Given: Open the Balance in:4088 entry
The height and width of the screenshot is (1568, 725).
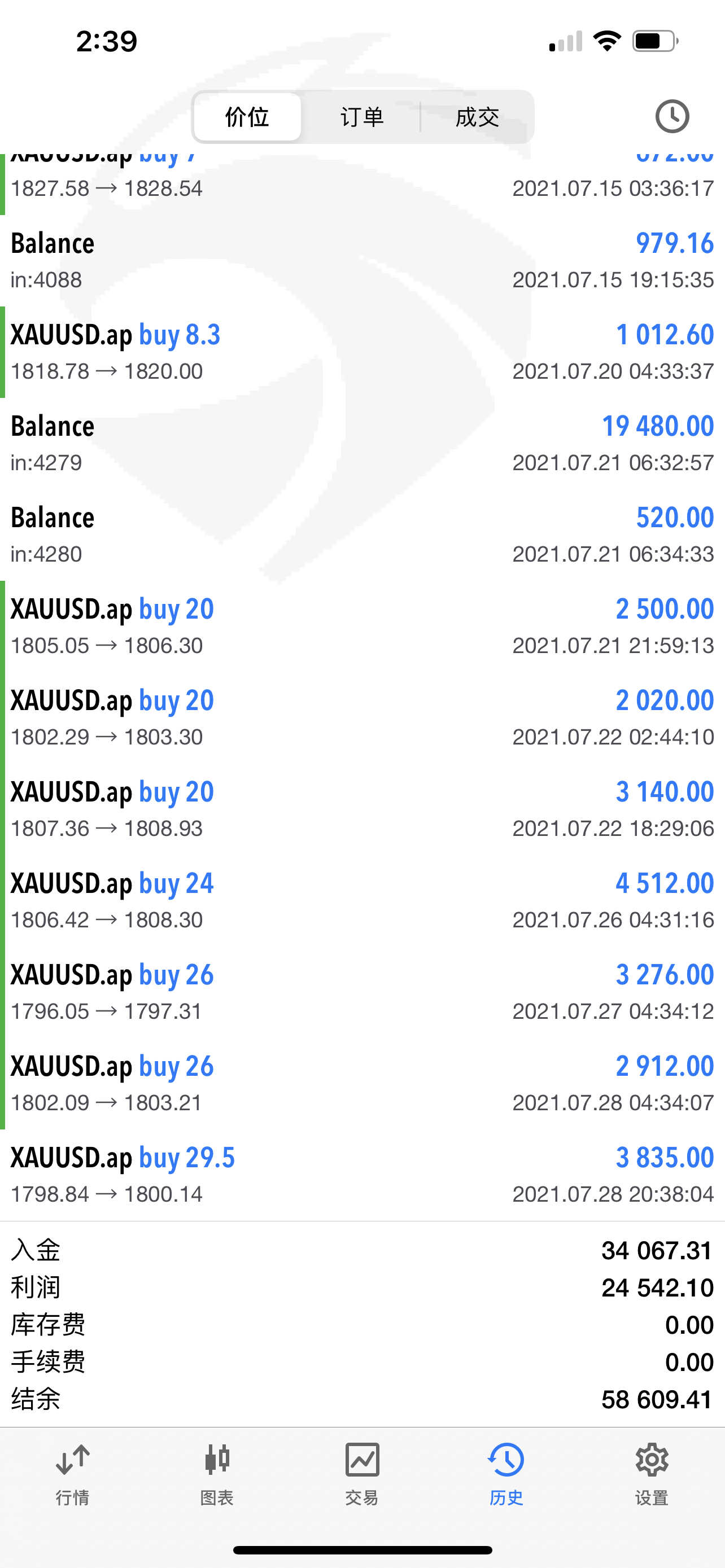Looking at the screenshot, I should [362, 261].
